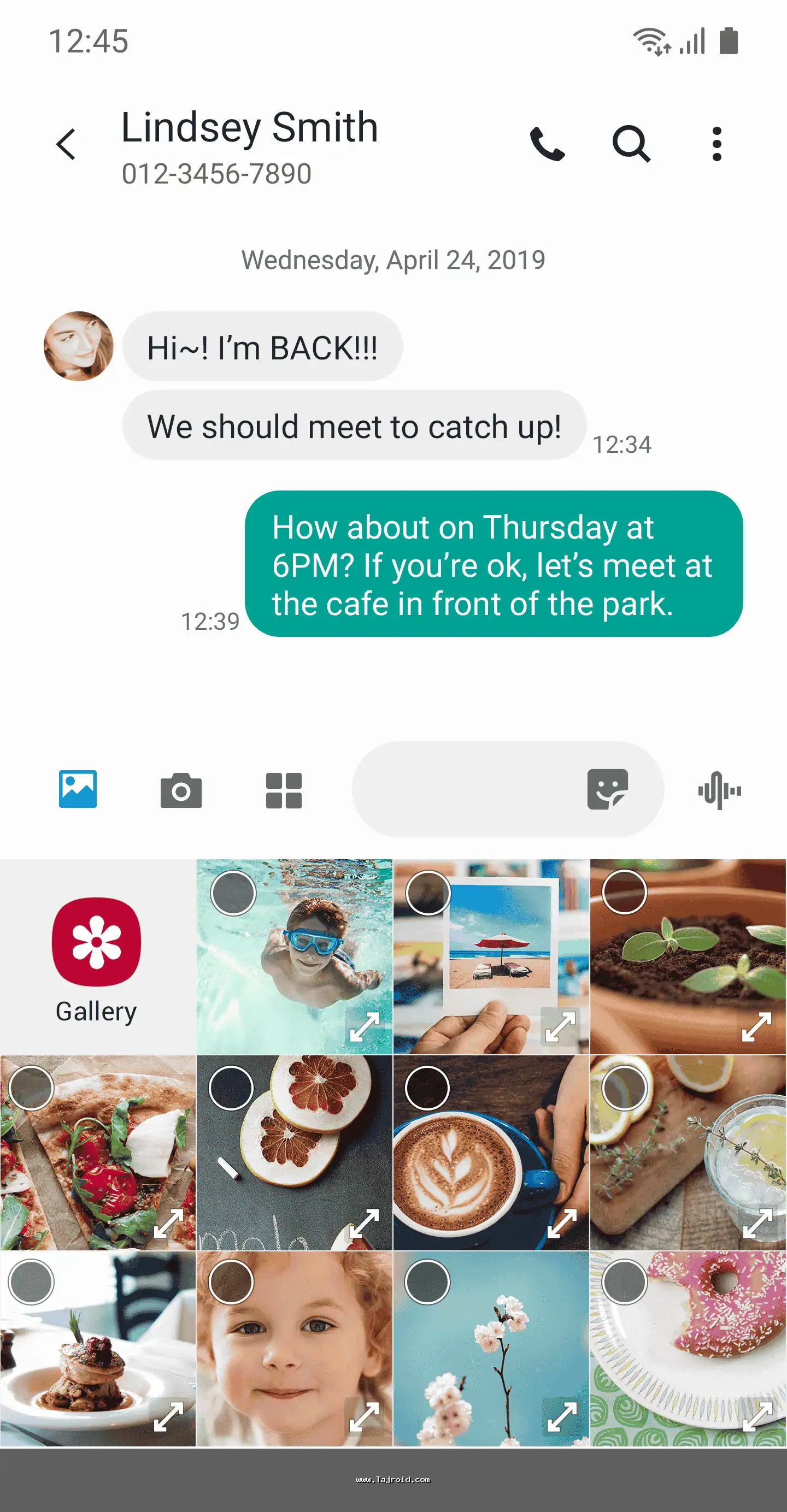
Task: Expand the sliced grapefruit photo
Action: click(364, 1223)
